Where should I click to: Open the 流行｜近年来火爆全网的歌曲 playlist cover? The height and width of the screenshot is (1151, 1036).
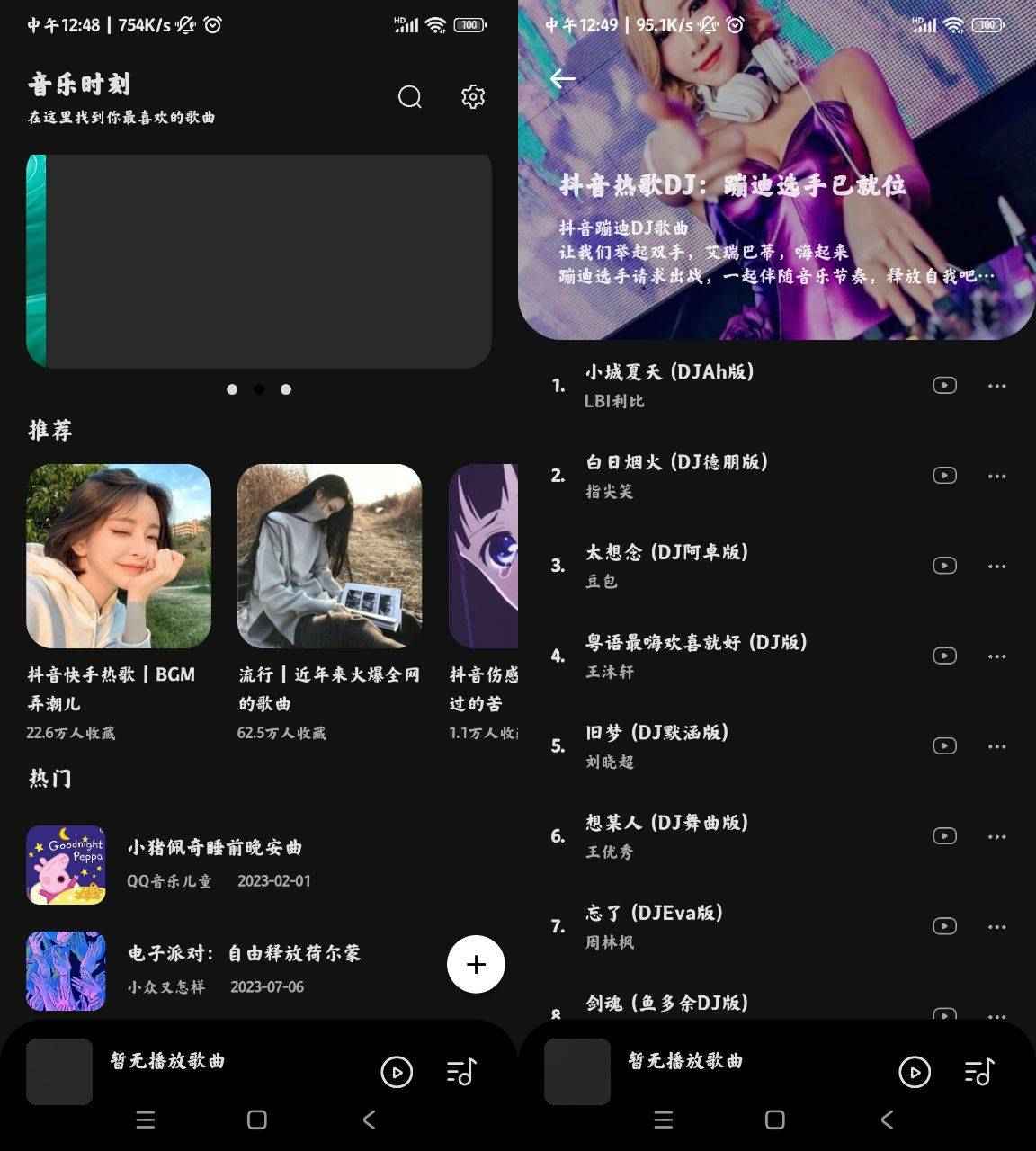click(x=329, y=557)
